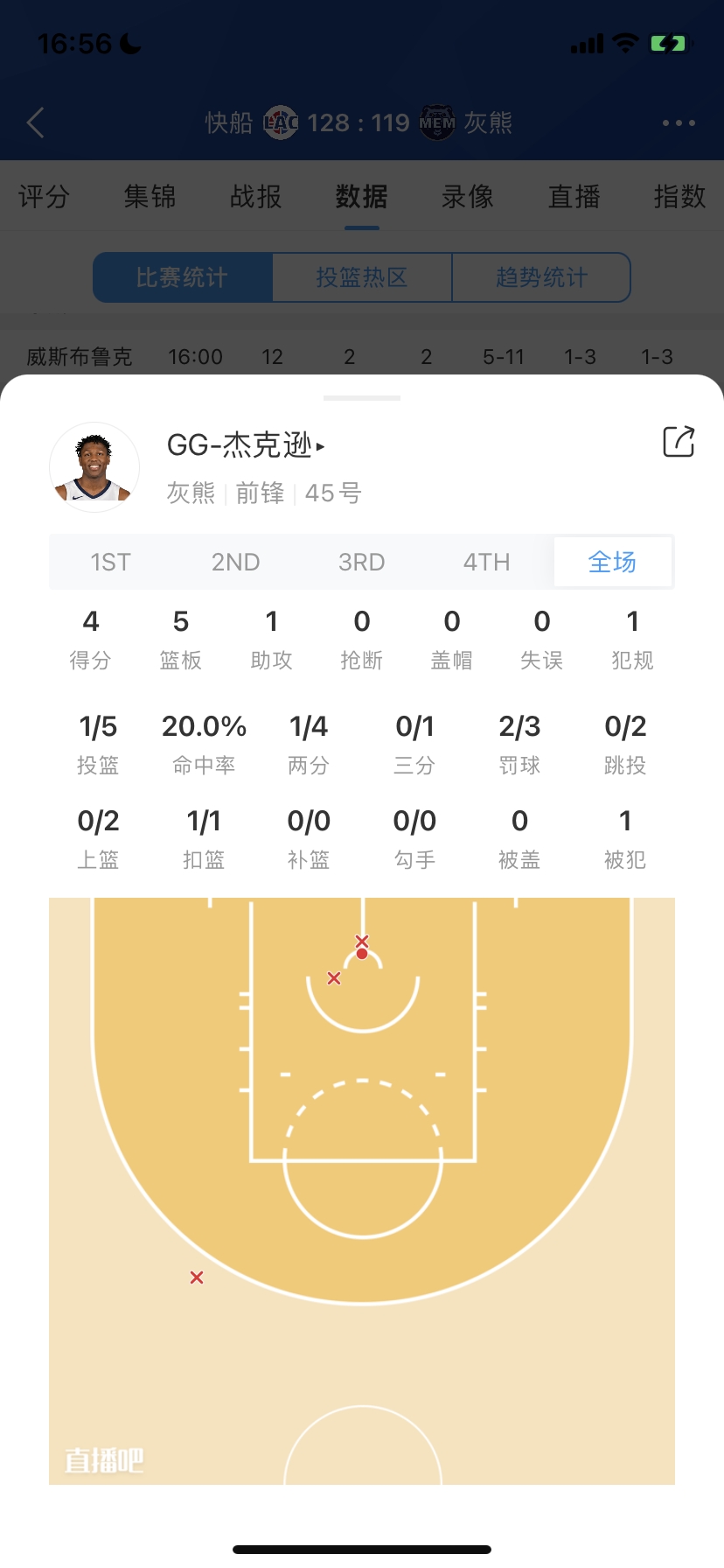The height and width of the screenshot is (1568, 724).
Task: Switch to the 1ST quarter stats
Action: pyautogui.click(x=111, y=562)
